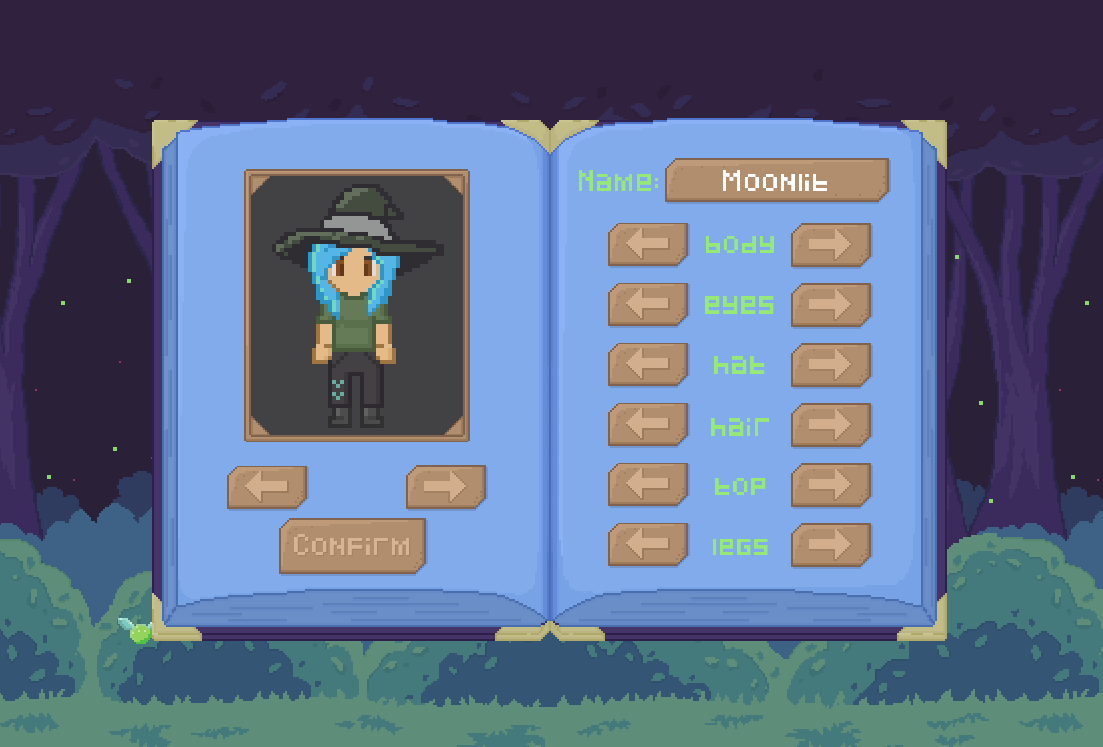Tap left arrow below character portrait

[x=267, y=487]
